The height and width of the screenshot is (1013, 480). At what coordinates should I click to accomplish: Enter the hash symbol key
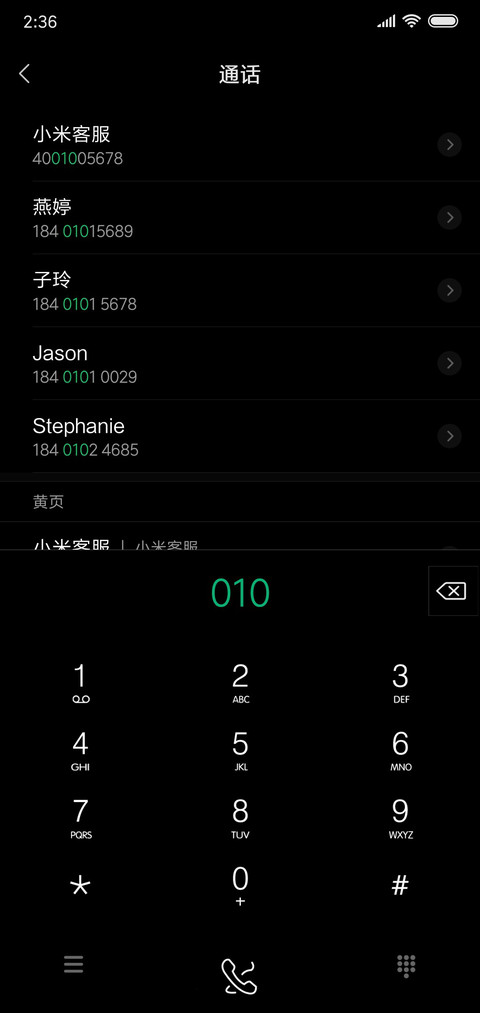(x=401, y=886)
